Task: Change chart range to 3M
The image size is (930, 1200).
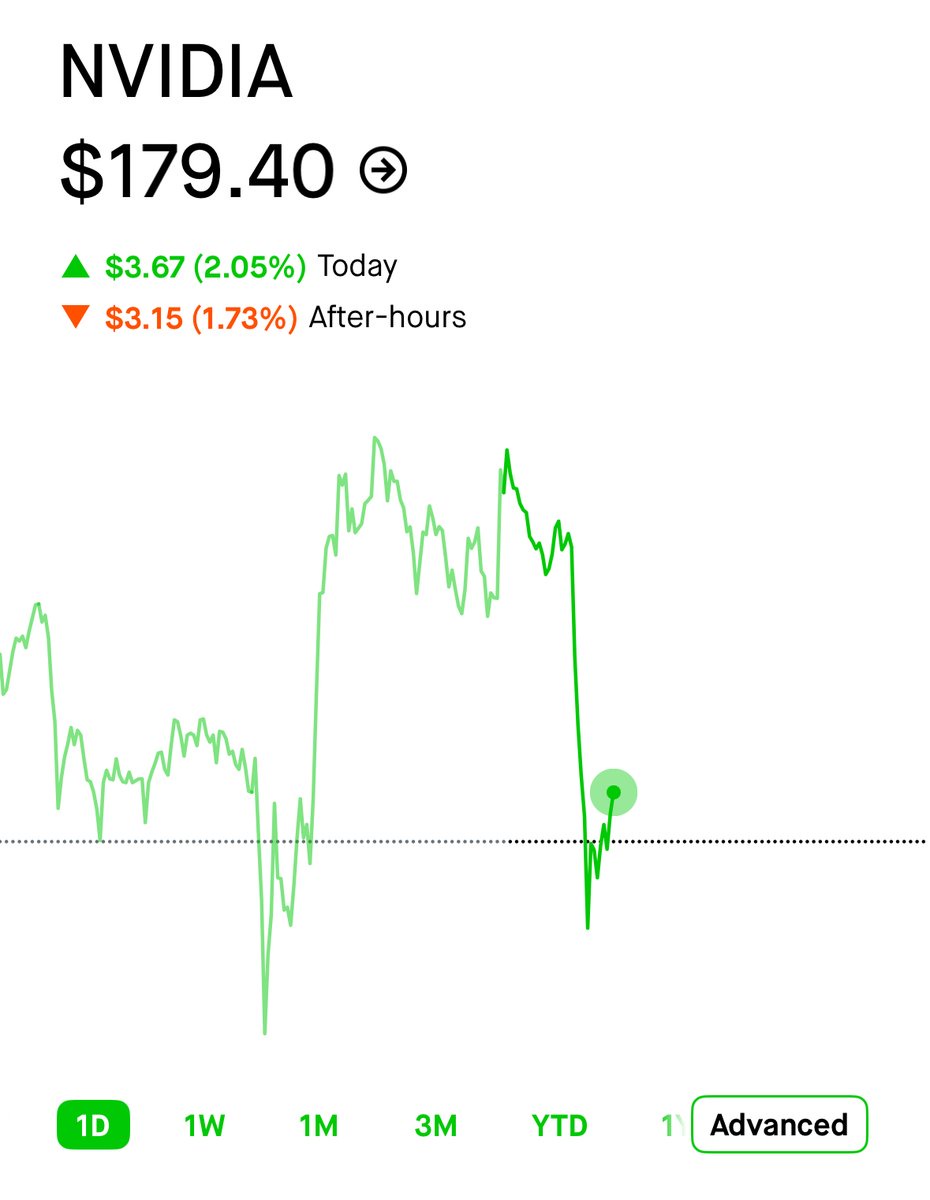Action: 436,1126
